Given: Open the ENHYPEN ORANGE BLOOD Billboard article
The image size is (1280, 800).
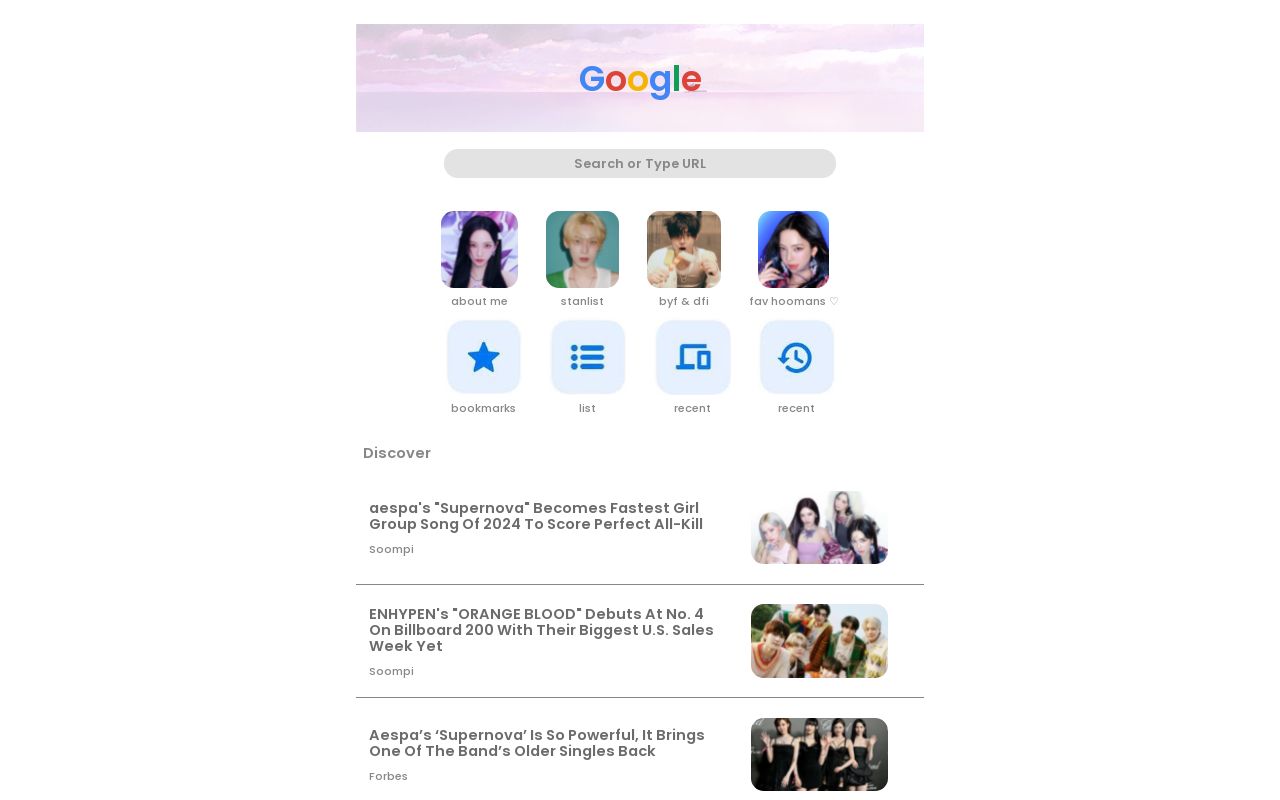Looking at the screenshot, I should click(x=541, y=630).
